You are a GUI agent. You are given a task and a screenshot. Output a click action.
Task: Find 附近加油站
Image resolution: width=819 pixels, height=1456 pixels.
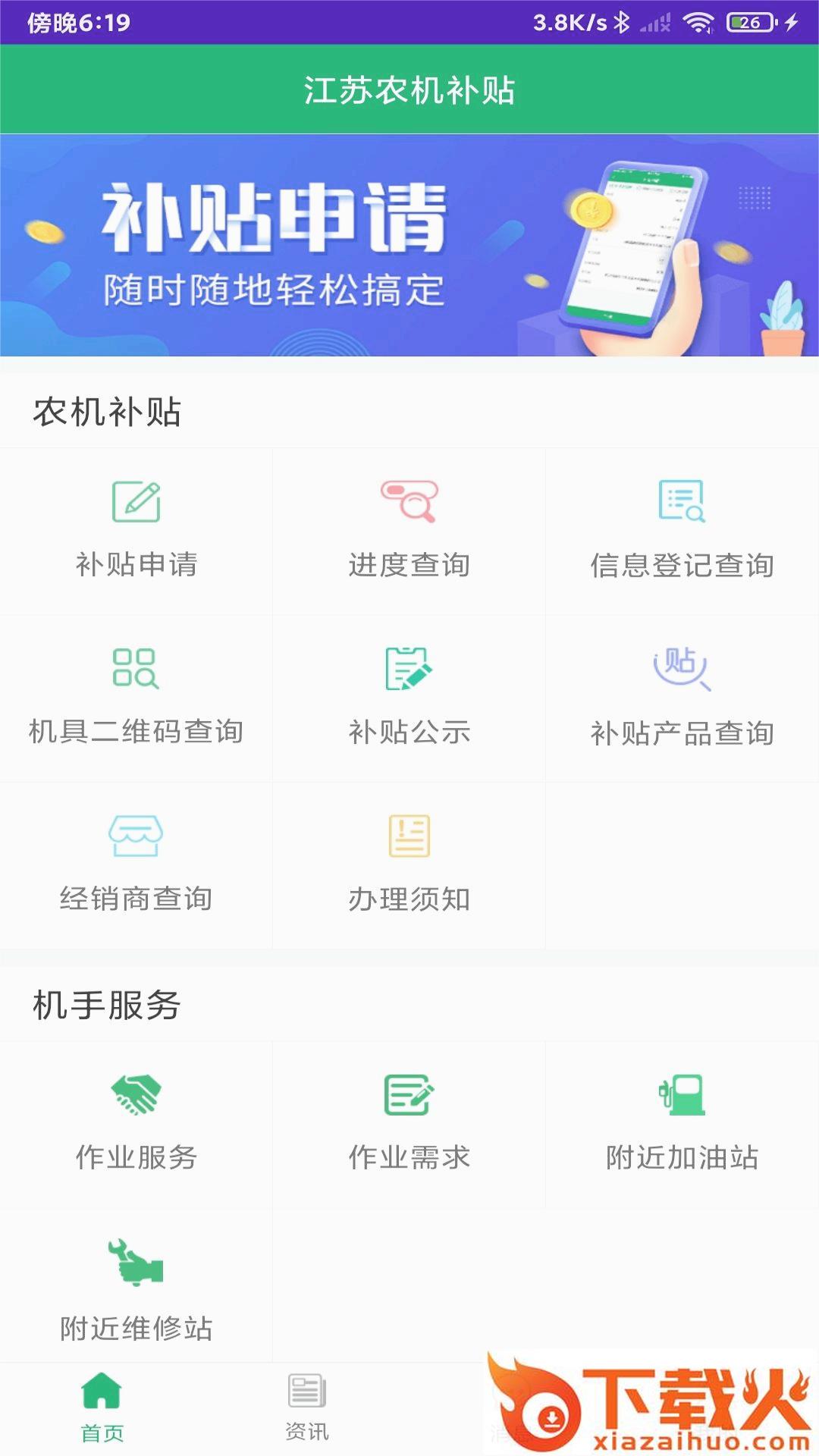pyautogui.click(x=682, y=1124)
